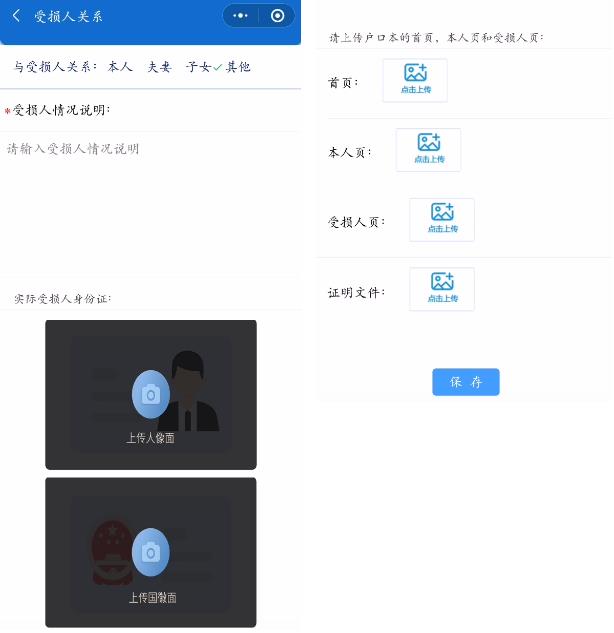Viewport: 614px width, 633px height.
Task: Open the mini program more menu
Action: point(240,16)
